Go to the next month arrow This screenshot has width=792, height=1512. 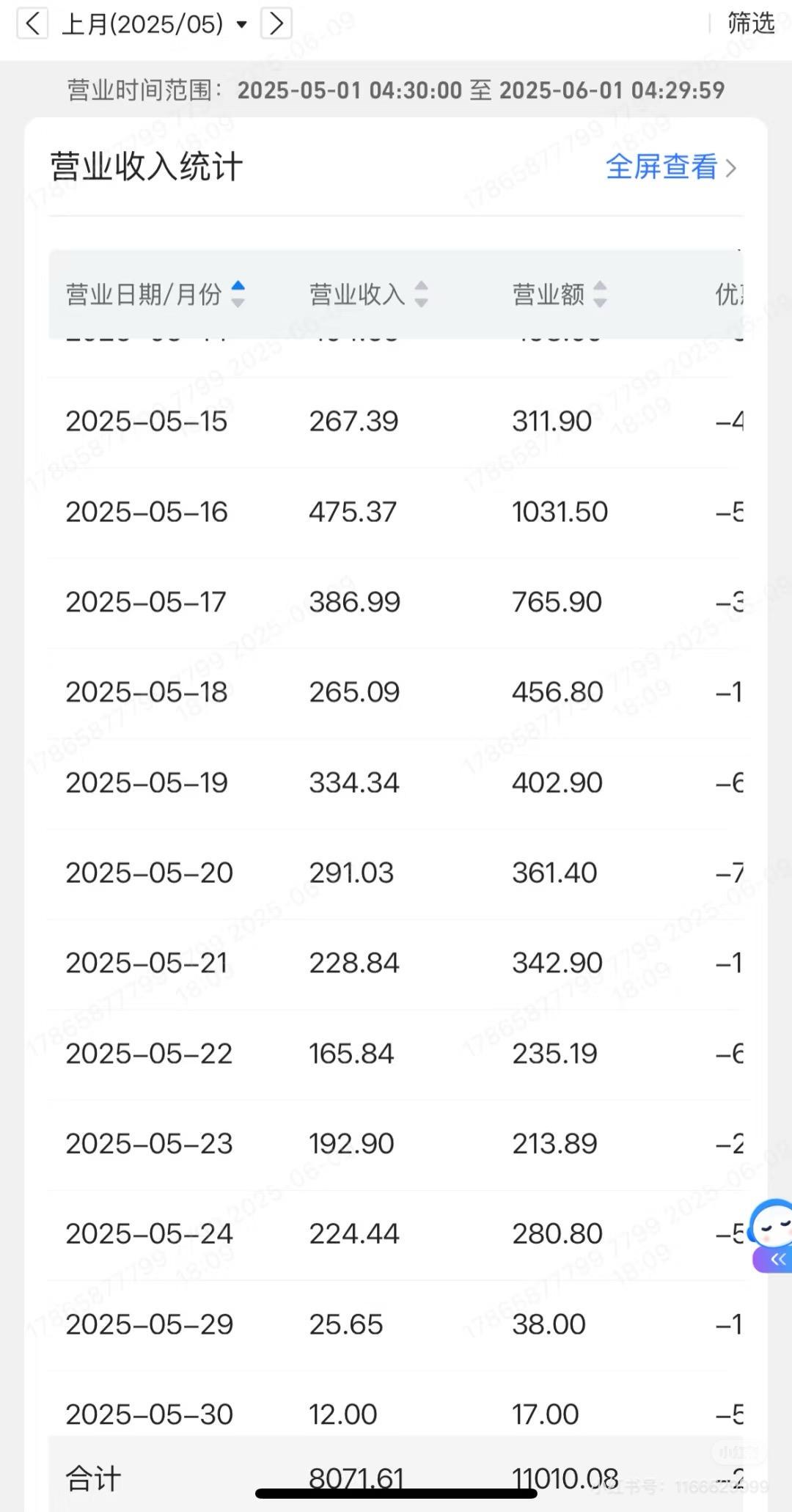click(x=276, y=23)
